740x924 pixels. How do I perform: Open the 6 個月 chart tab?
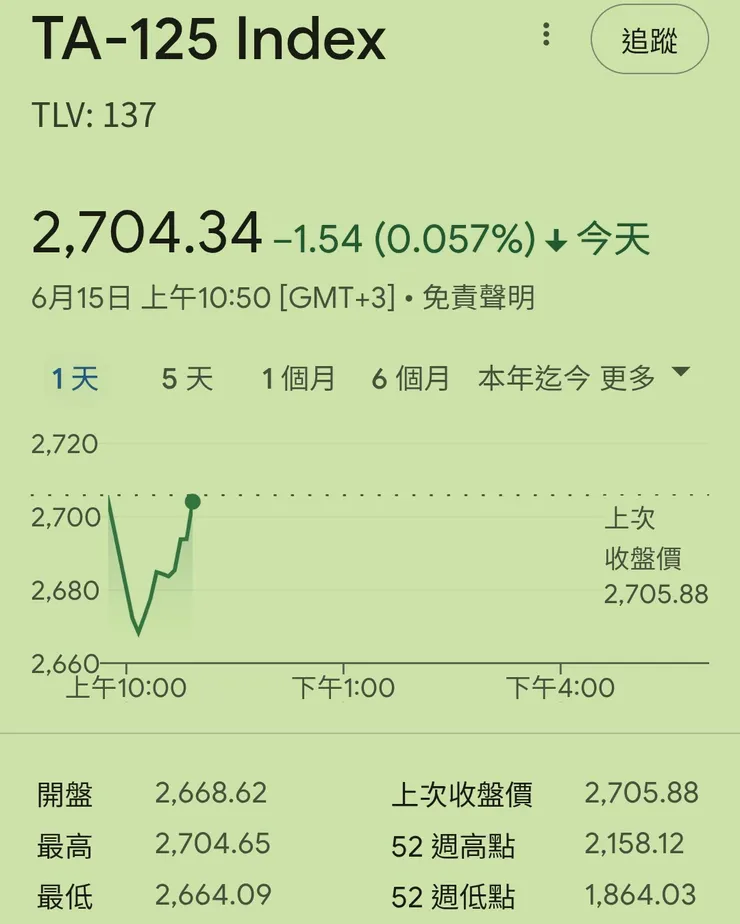tap(409, 379)
